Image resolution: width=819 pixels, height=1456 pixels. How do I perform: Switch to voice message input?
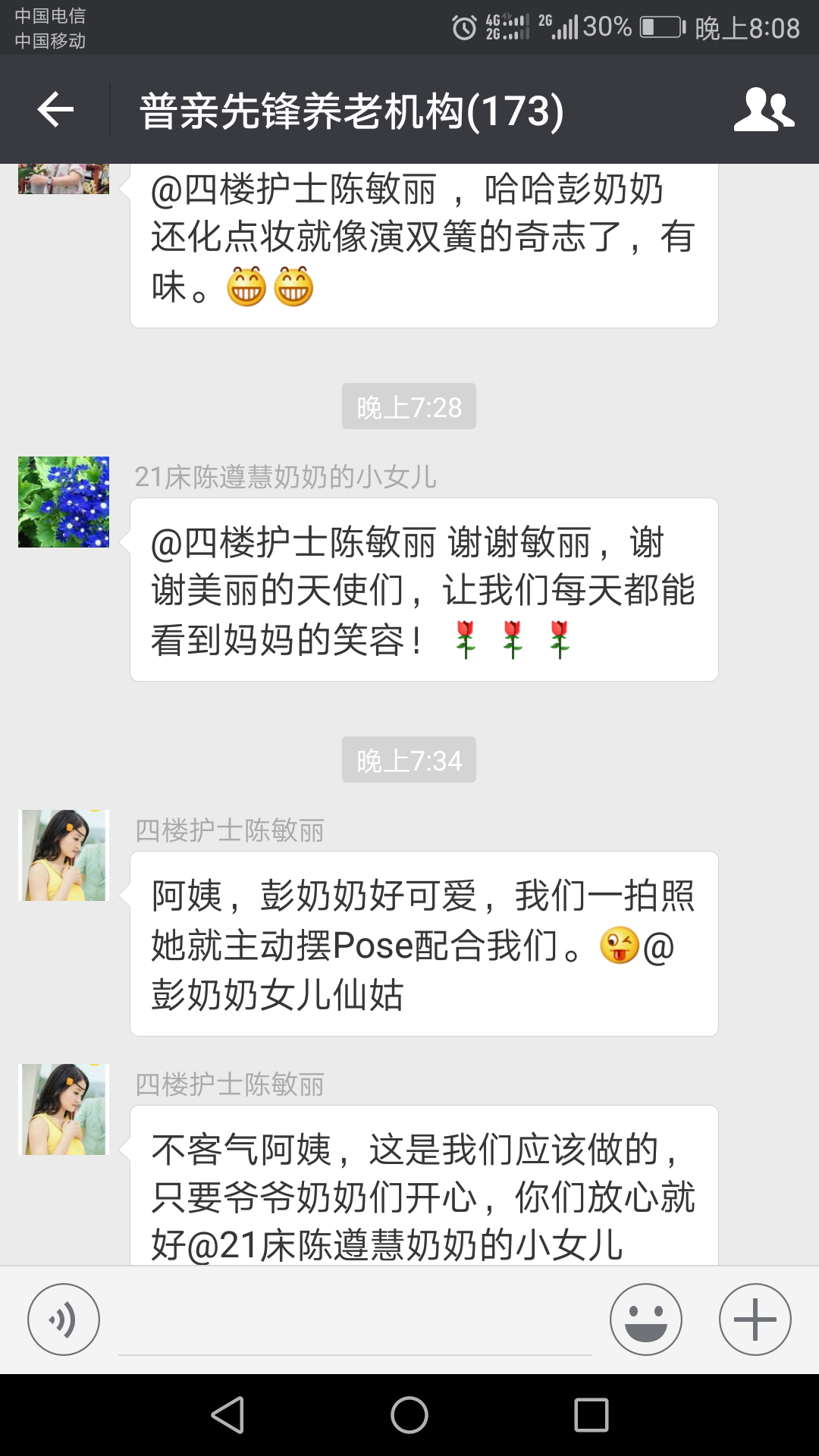(64, 1319)
